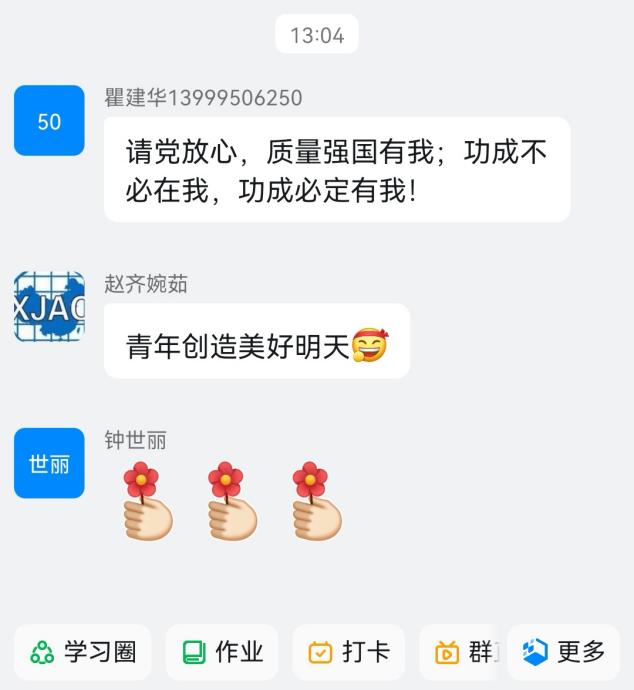Open the 学习圈 shortcut
Viewport: 634px width, 690px height.
(83, 653)
